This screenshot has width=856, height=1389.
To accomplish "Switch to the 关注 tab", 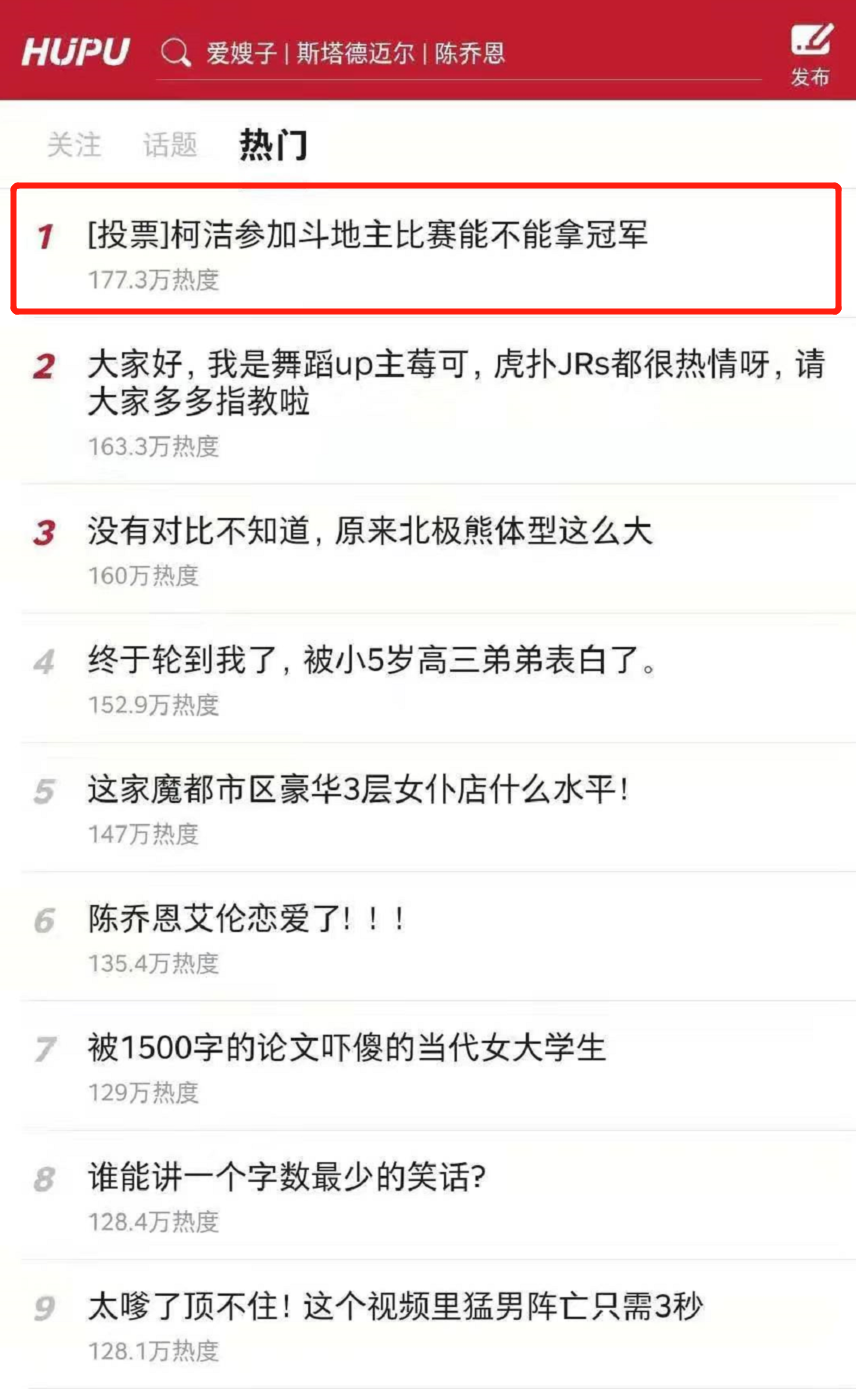I will coord(74,145).
